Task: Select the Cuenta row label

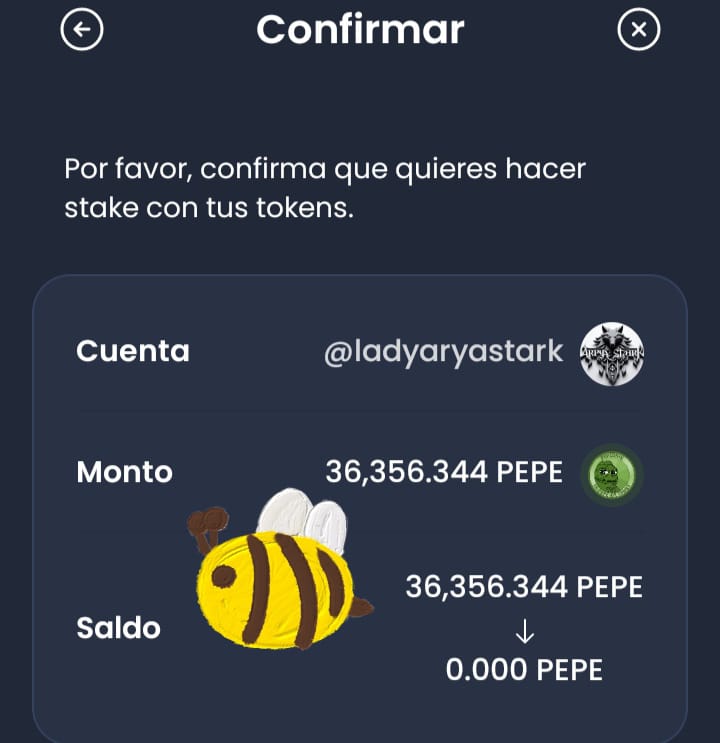Action: pos(132,351)
